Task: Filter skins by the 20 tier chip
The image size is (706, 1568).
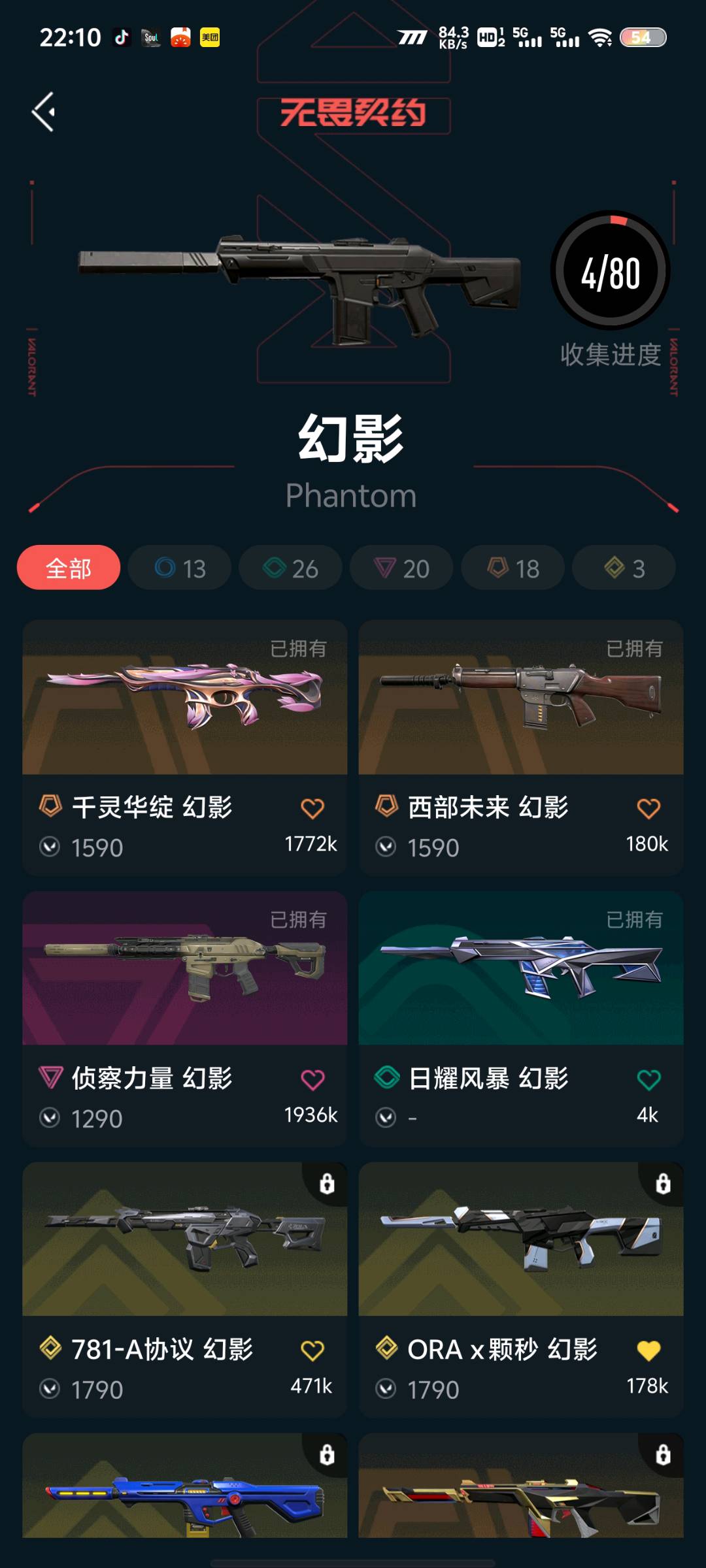Action: (x=401, y=568)
